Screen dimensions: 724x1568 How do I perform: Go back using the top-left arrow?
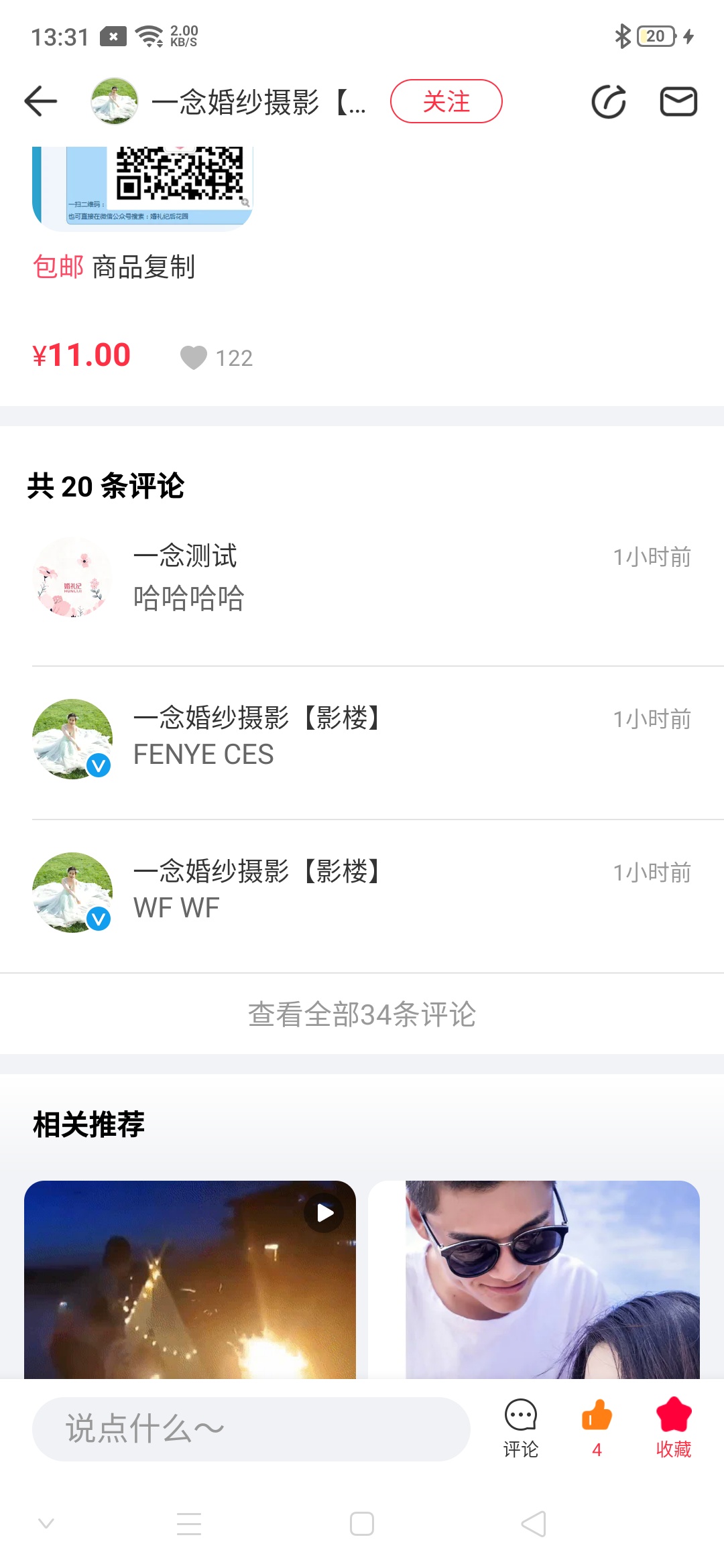pos(41,102)
